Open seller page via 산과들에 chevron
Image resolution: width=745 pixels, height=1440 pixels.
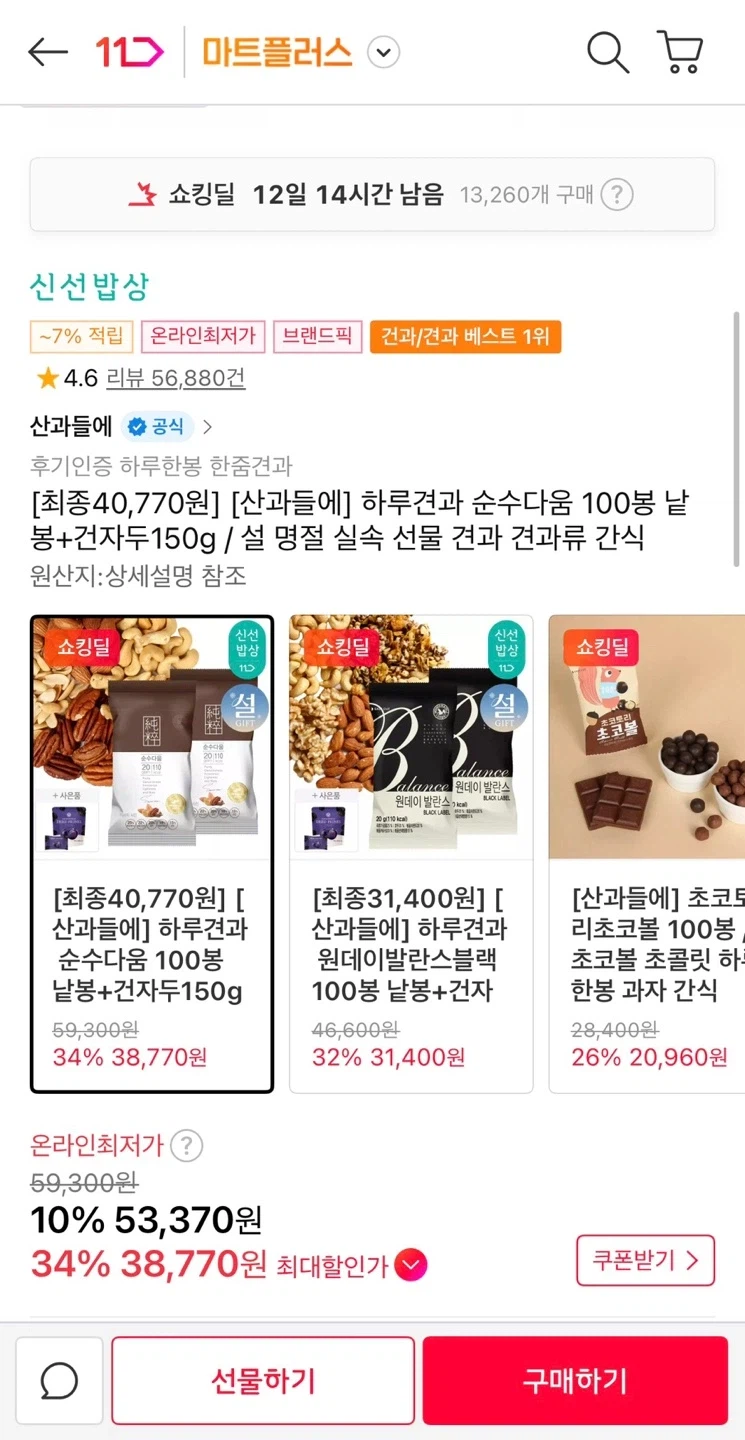(208, 426)
